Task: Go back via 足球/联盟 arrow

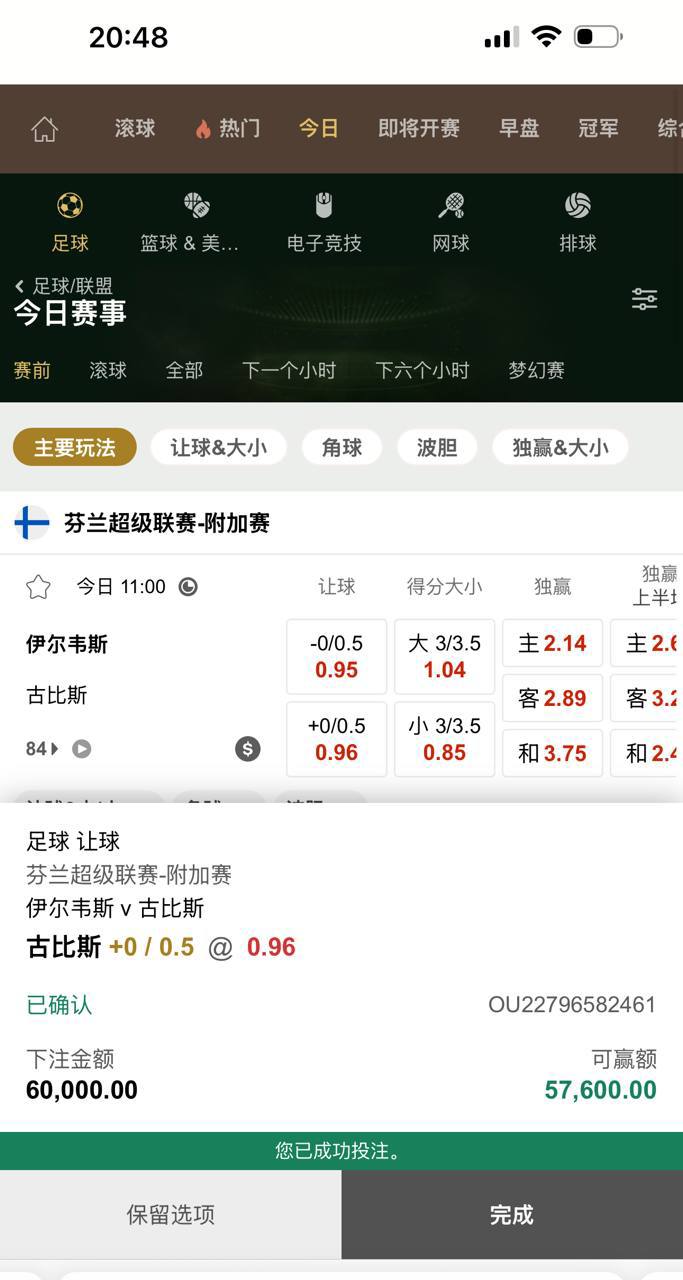Action: tap(20, 287)
